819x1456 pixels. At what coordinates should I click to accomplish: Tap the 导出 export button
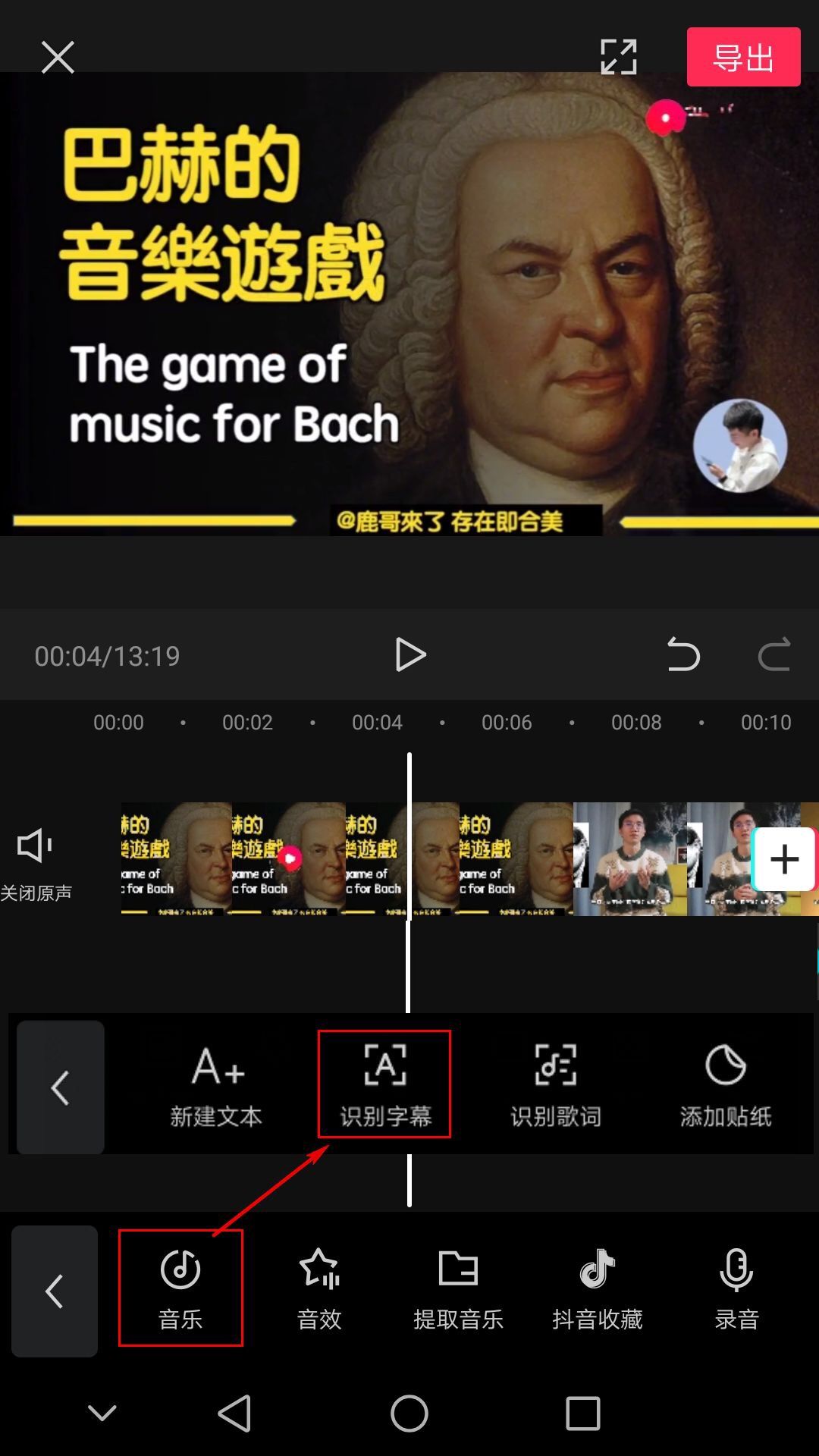(x=743, y=57)
